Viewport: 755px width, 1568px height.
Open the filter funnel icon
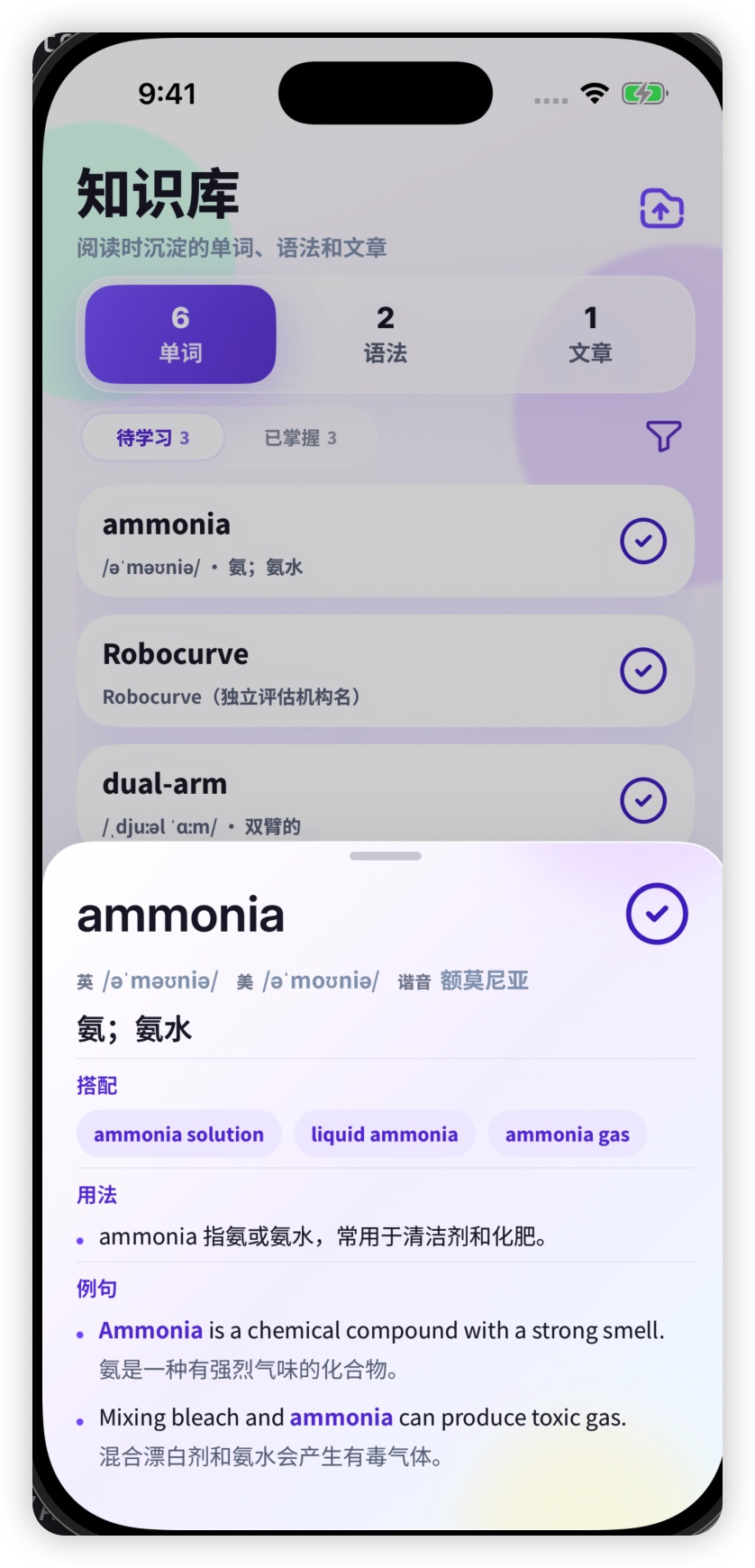click(663, 437)
